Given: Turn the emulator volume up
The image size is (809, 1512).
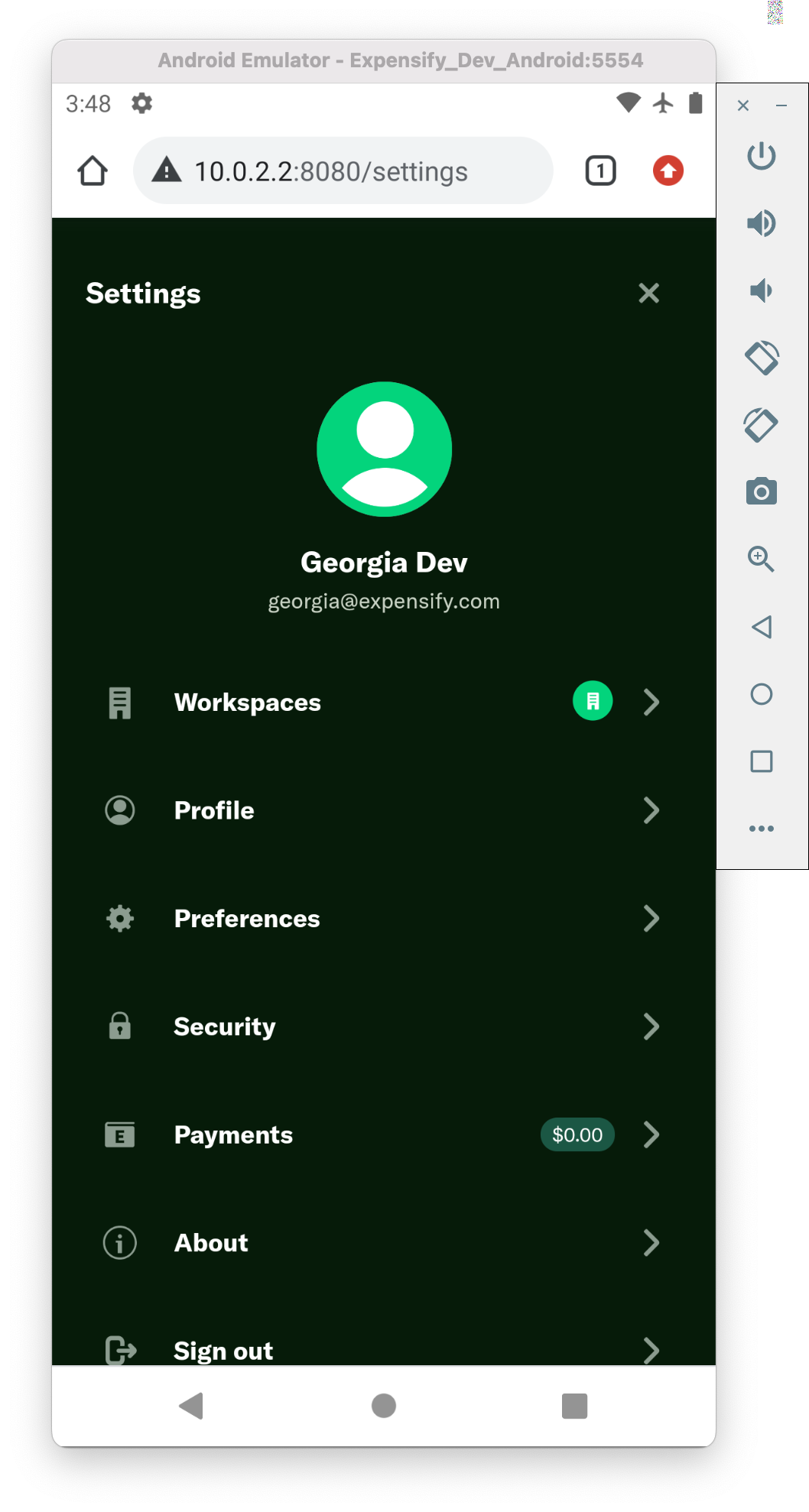Looking at the screenshot, I should pyautogui.click(x=761, y=223).
